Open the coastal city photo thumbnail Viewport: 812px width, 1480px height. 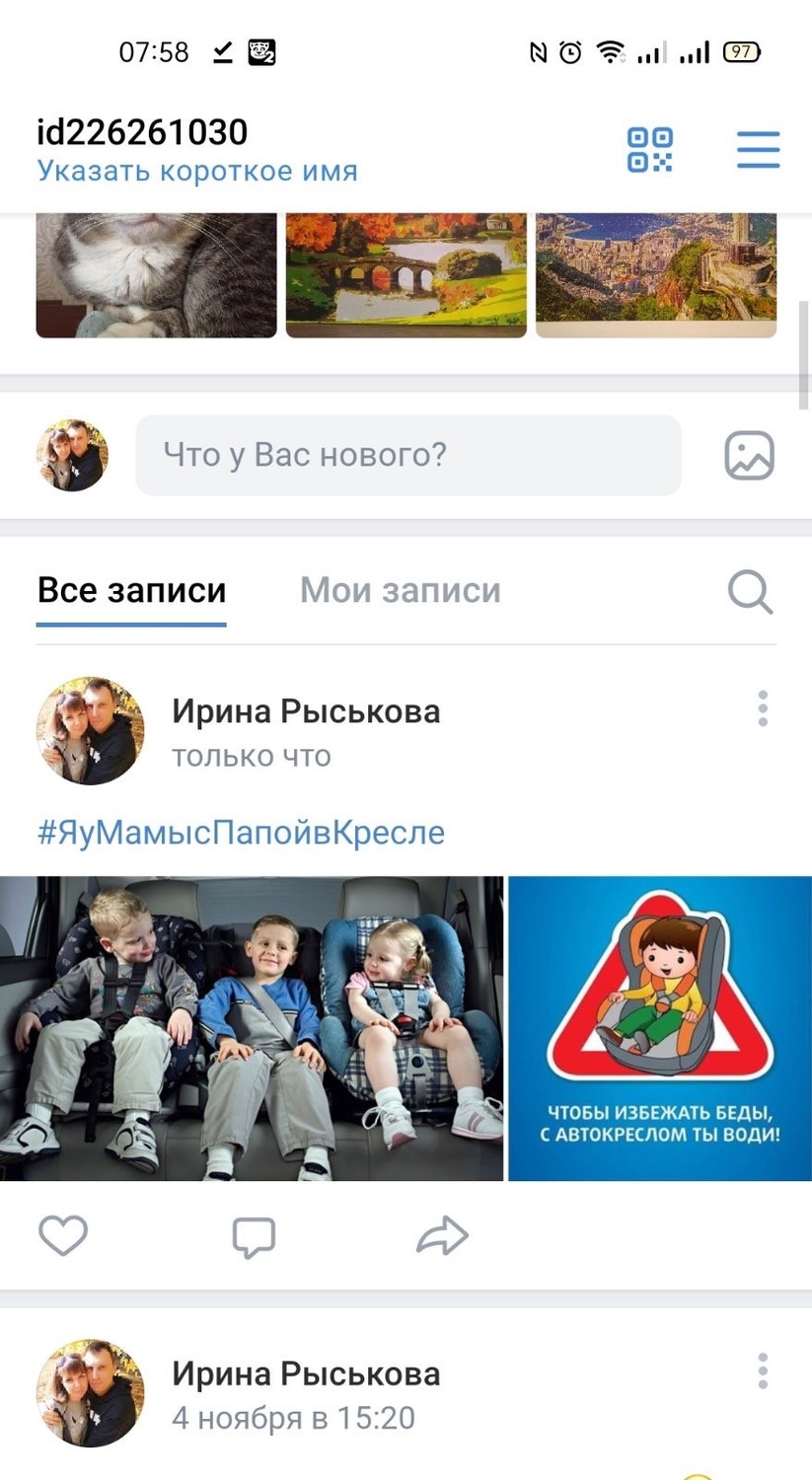tap(656, 275)
